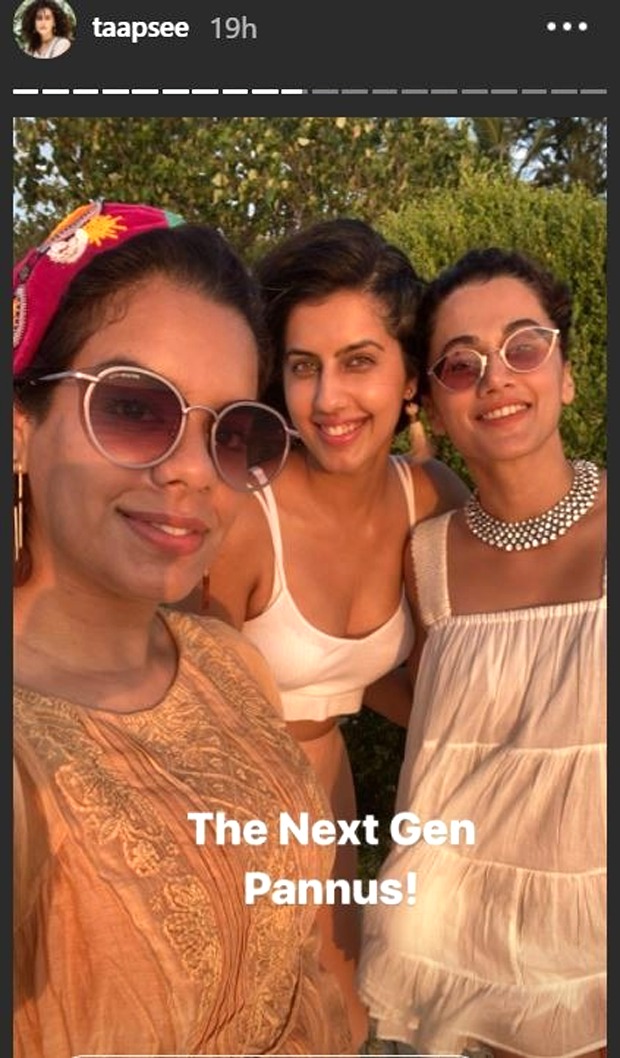Open the three-dot options menu
The height and width of the screenshot is (1058, 620).
(567, 27)
